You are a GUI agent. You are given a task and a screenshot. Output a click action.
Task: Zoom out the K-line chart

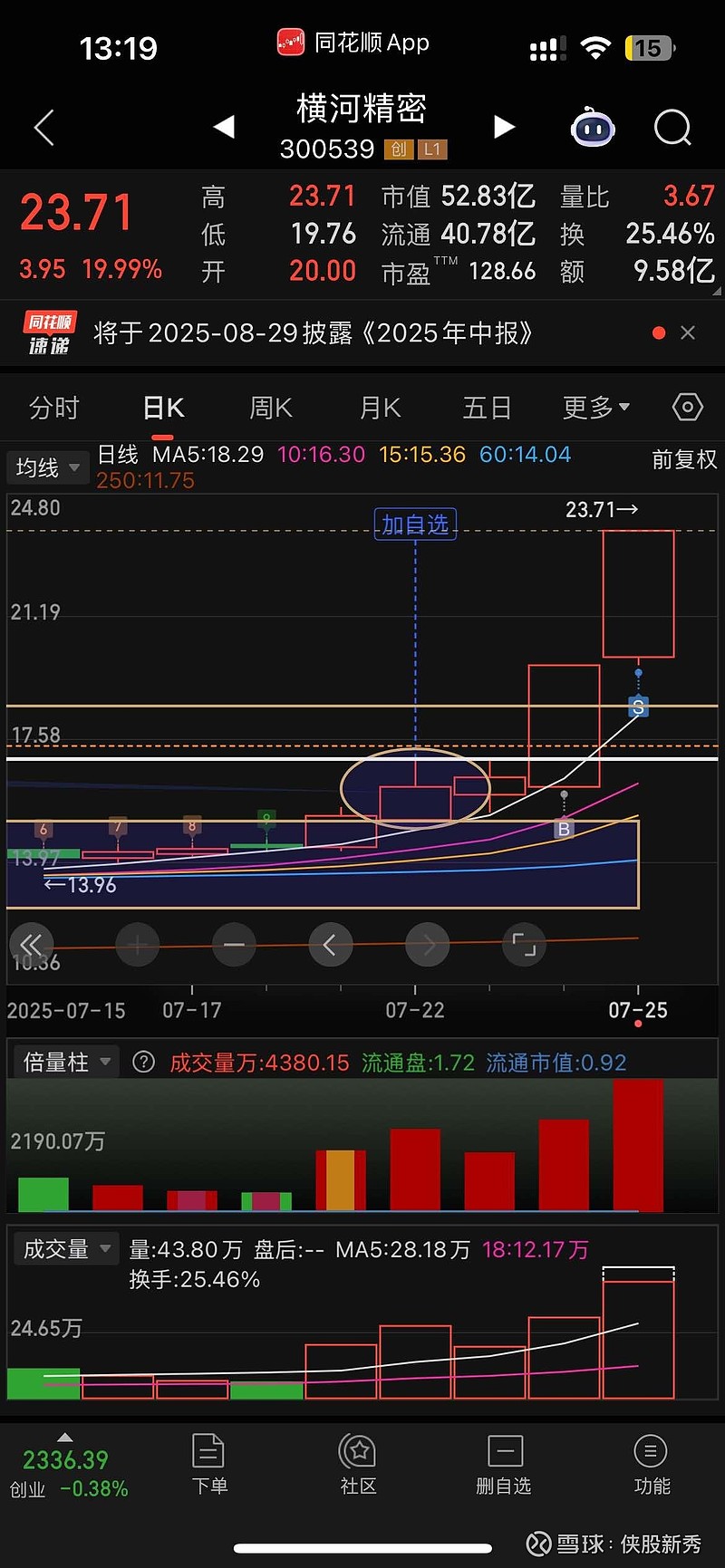pos(234,945)
